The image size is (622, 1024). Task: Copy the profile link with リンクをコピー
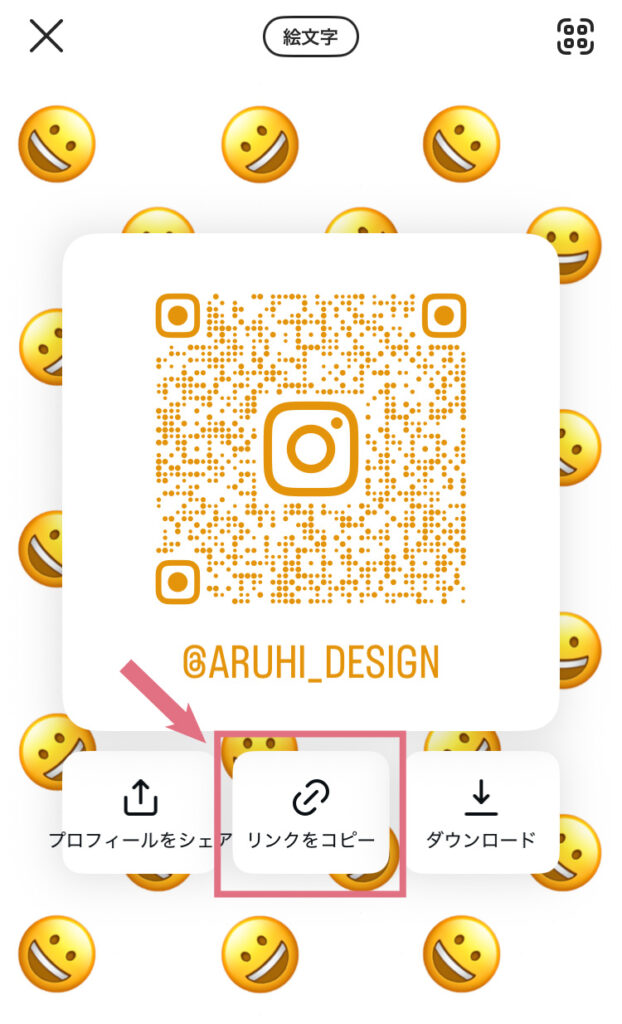310,812
